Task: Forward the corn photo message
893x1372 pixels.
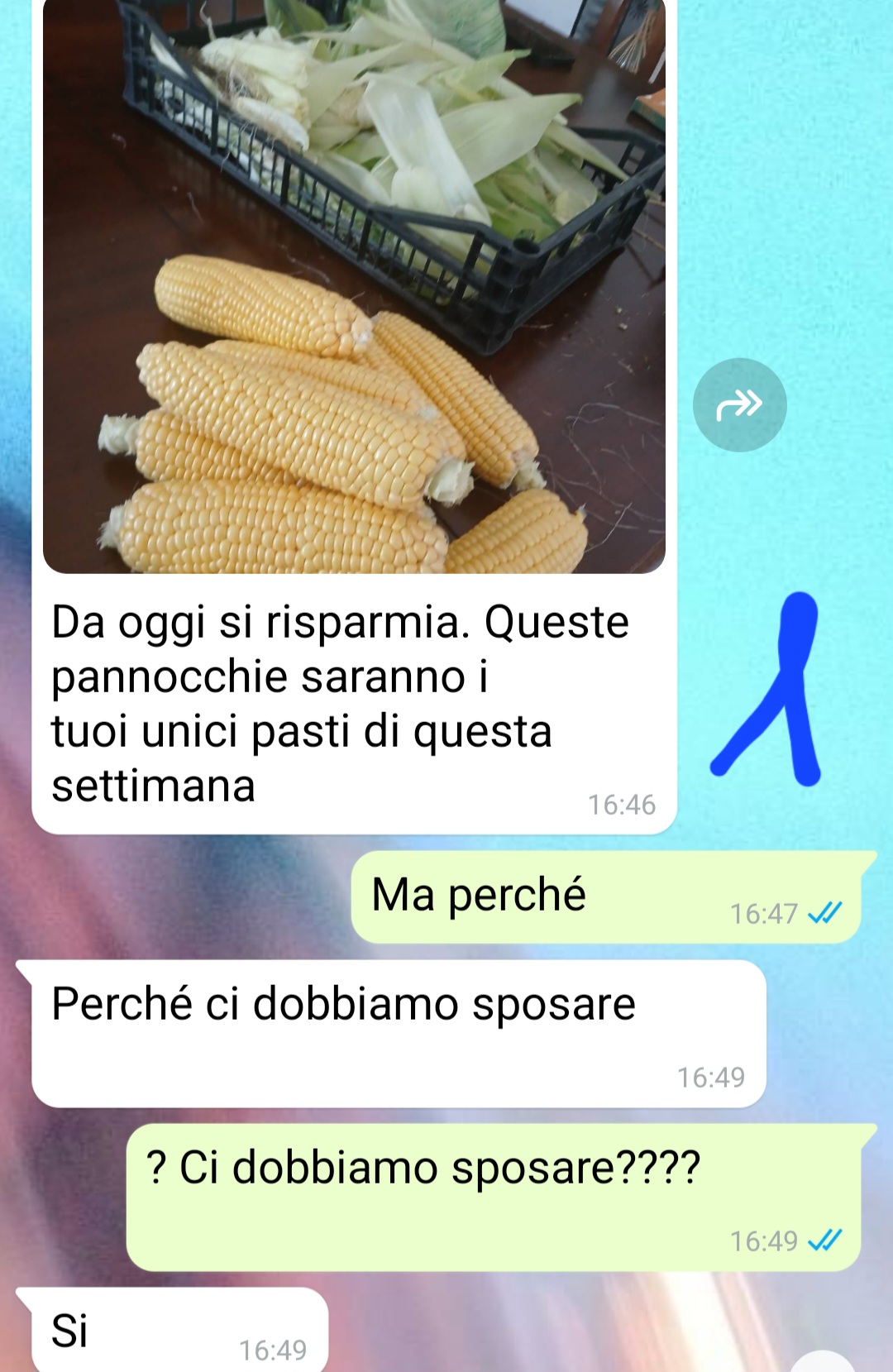Action: 739,405
